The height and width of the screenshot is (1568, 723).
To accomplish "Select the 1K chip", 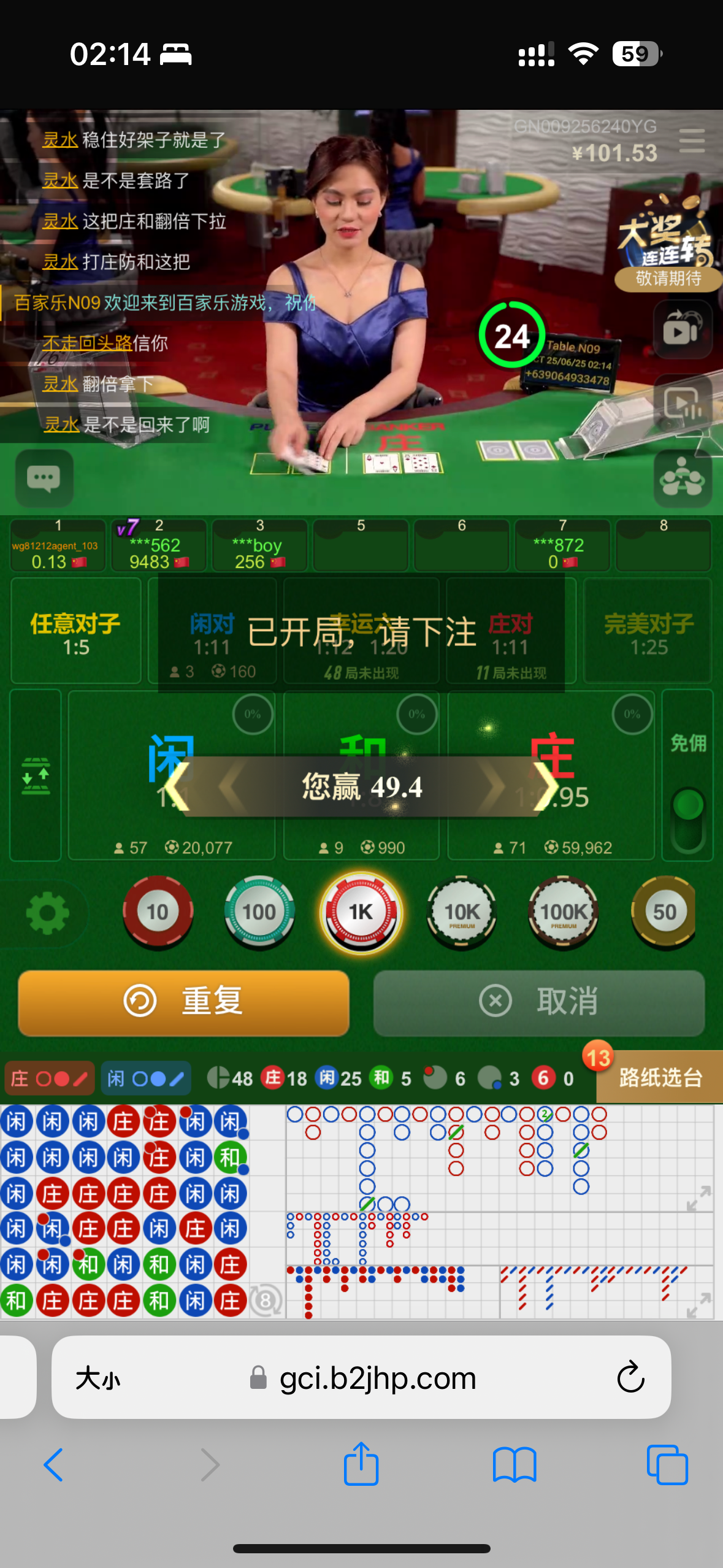I will tap(361, 912).
